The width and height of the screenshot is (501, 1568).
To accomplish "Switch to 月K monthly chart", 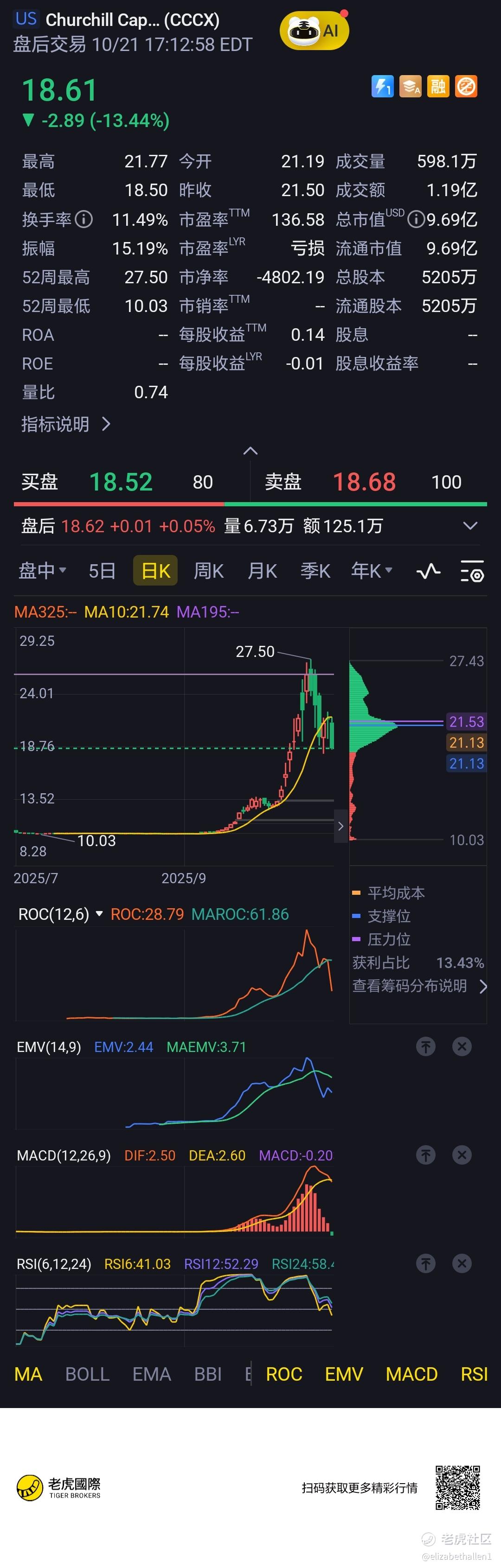I will click(x=262, y=571).
